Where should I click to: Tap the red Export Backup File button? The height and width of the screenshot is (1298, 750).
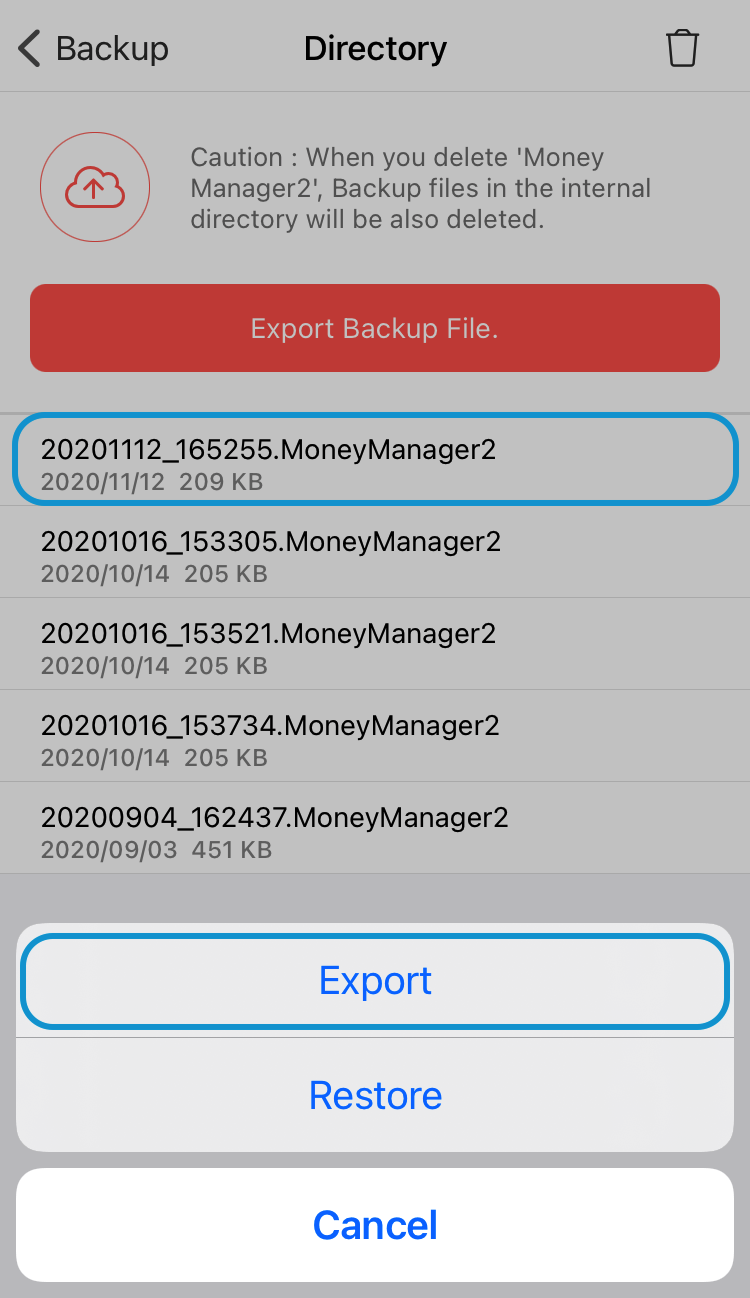point(375,328)
